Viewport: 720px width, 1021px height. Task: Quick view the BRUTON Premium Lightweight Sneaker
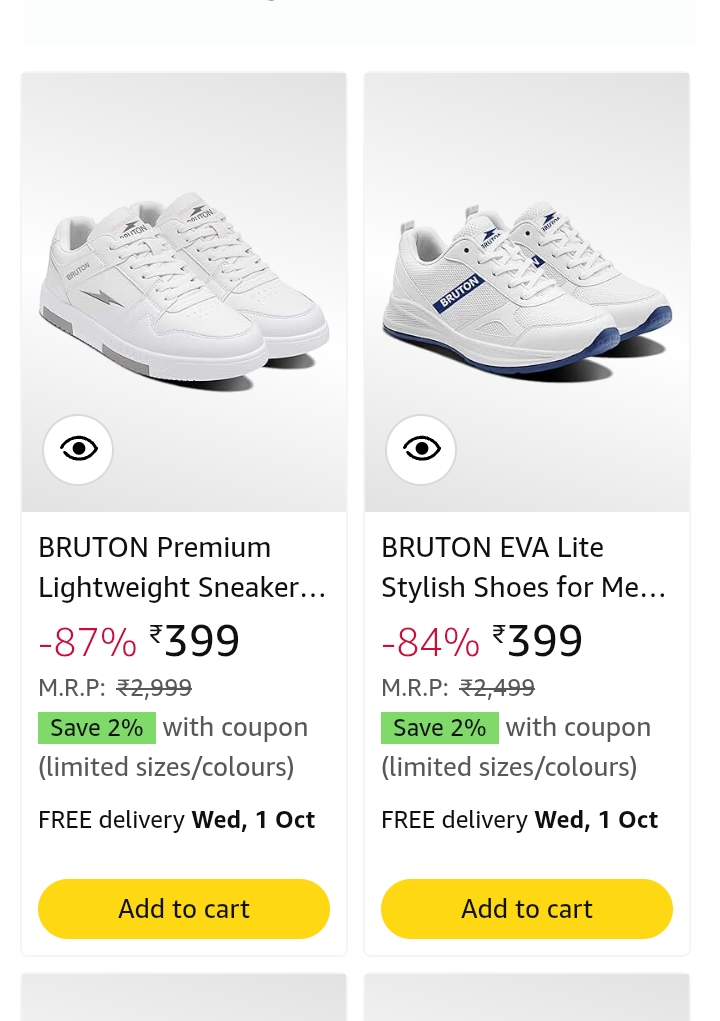click(78, 449)
